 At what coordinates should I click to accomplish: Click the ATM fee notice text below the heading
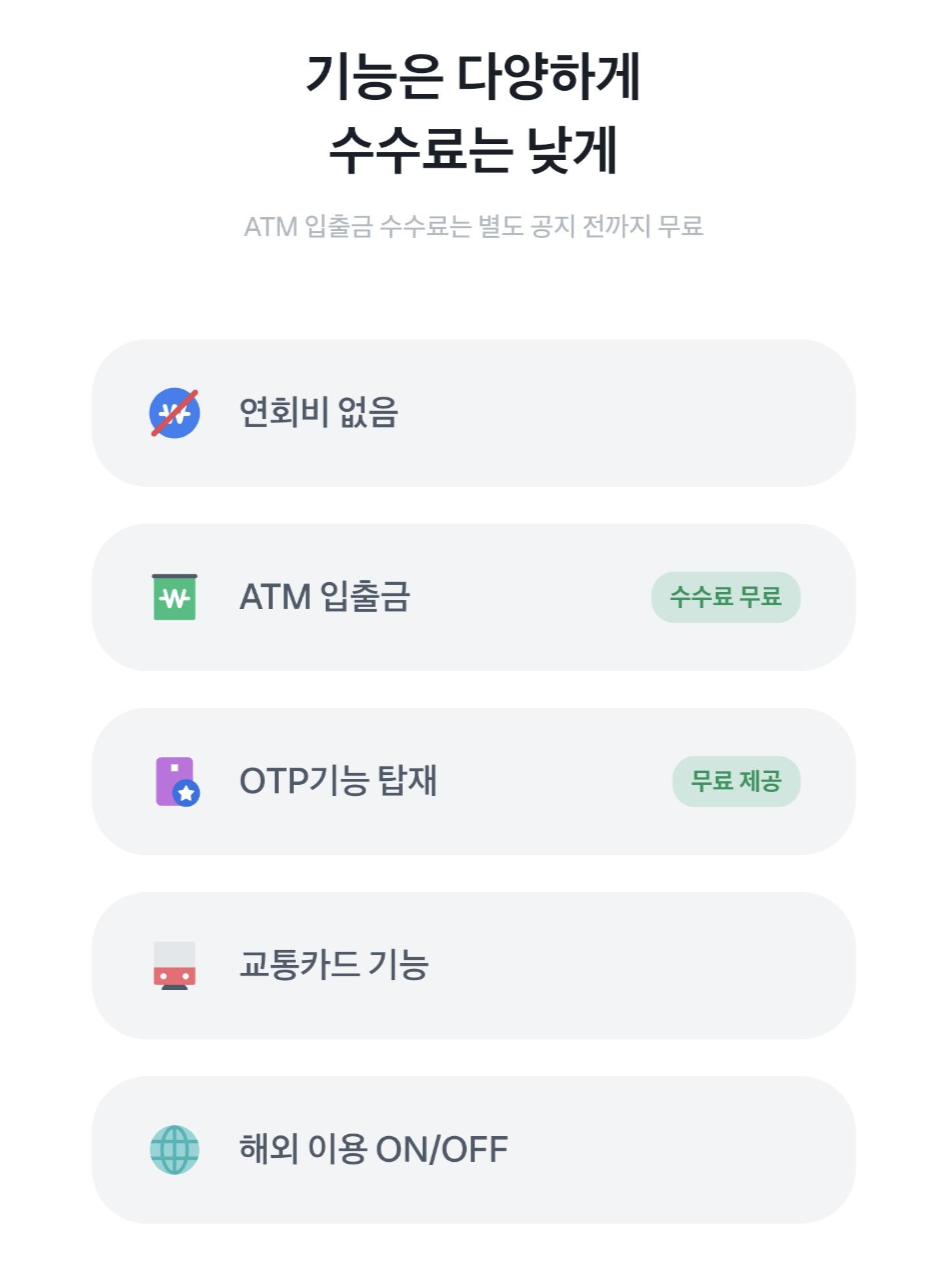coord(473,227)
